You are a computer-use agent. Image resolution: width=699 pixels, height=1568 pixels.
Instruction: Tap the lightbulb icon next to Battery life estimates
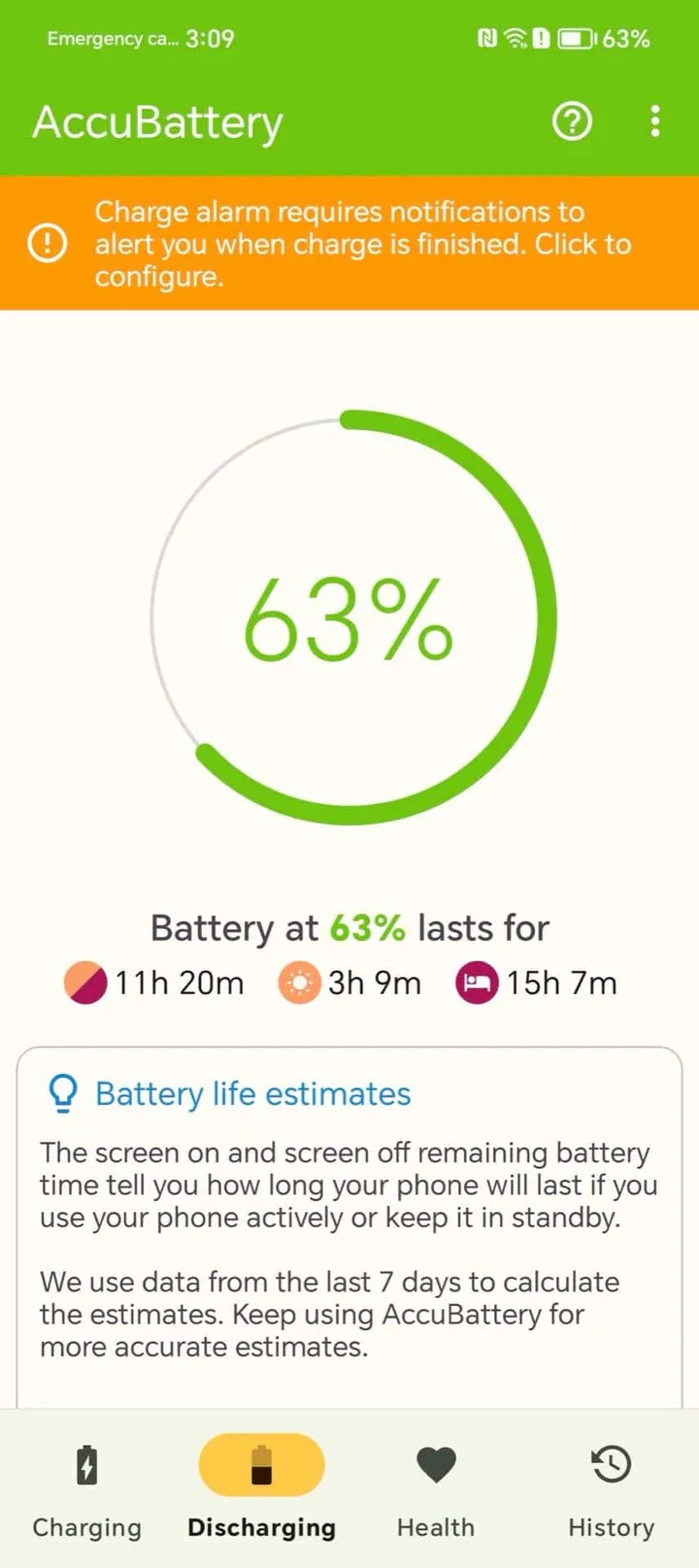[x=63, y=1093]
